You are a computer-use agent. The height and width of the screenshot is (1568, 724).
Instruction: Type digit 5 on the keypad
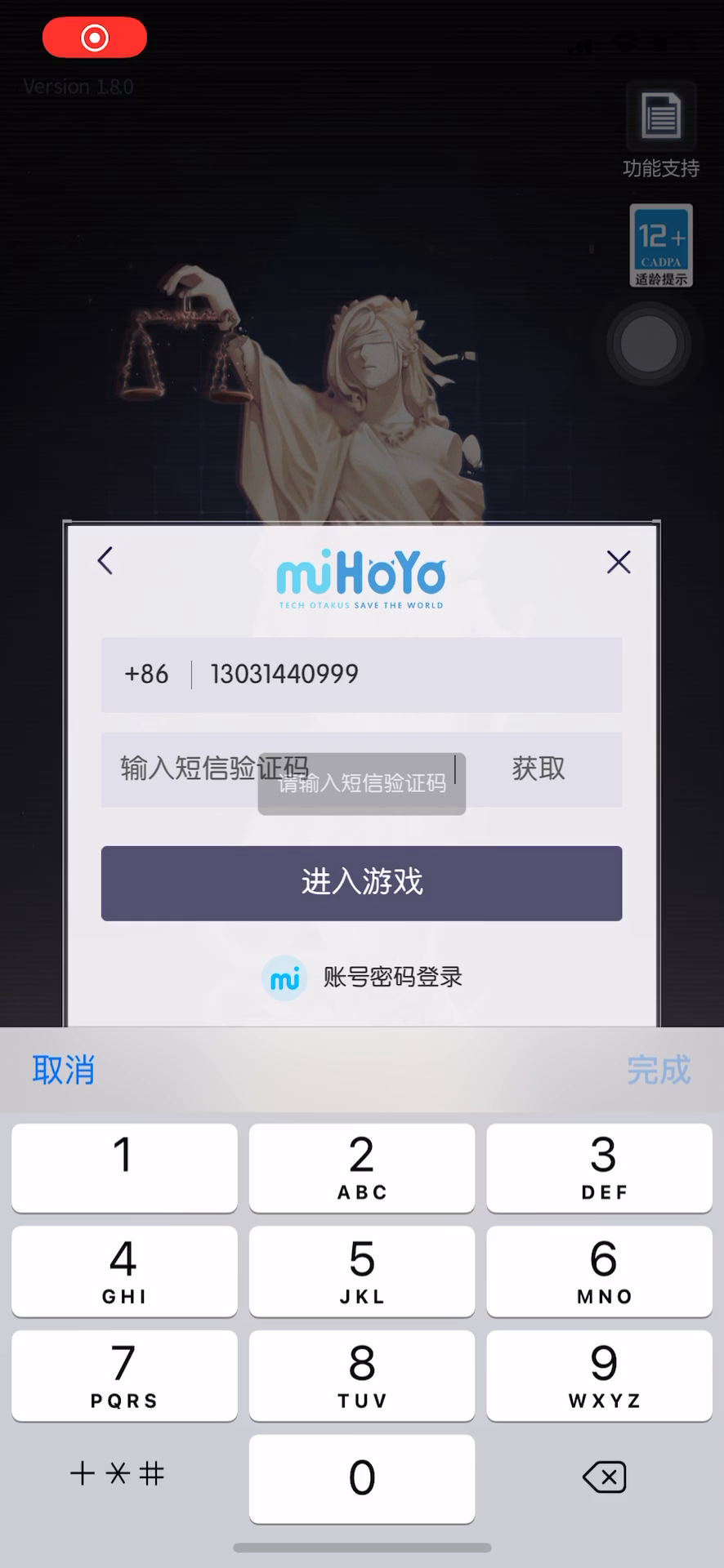pyautogui.click(x=362, y=1271)
